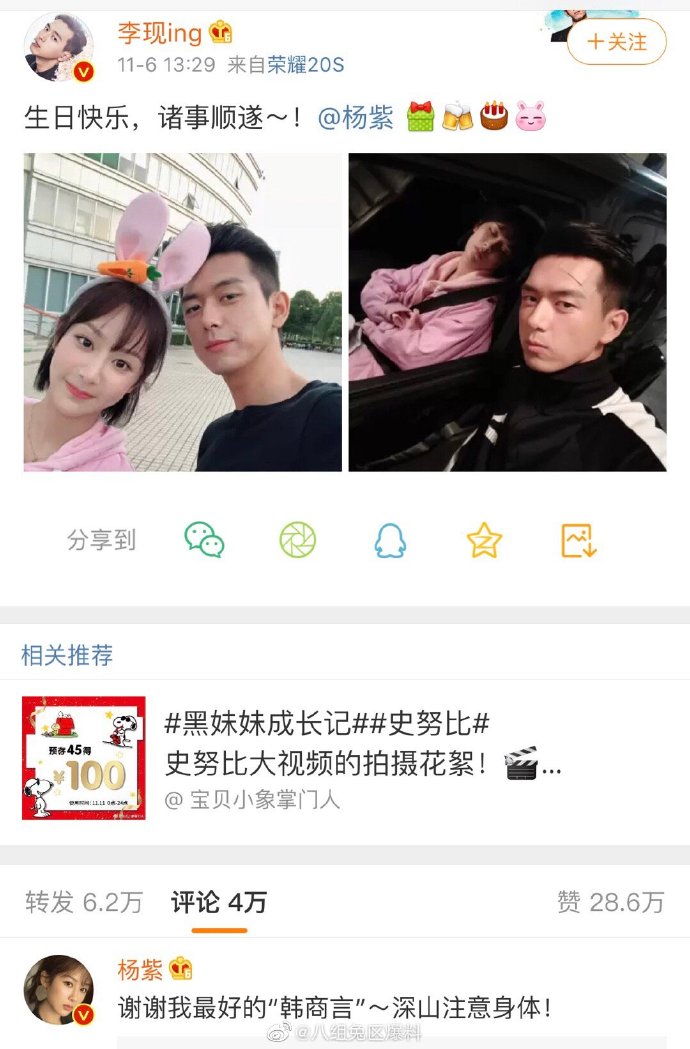690x1049 pixels.
Task: Open the 荣耀20S source link
Action: (305, 65)
